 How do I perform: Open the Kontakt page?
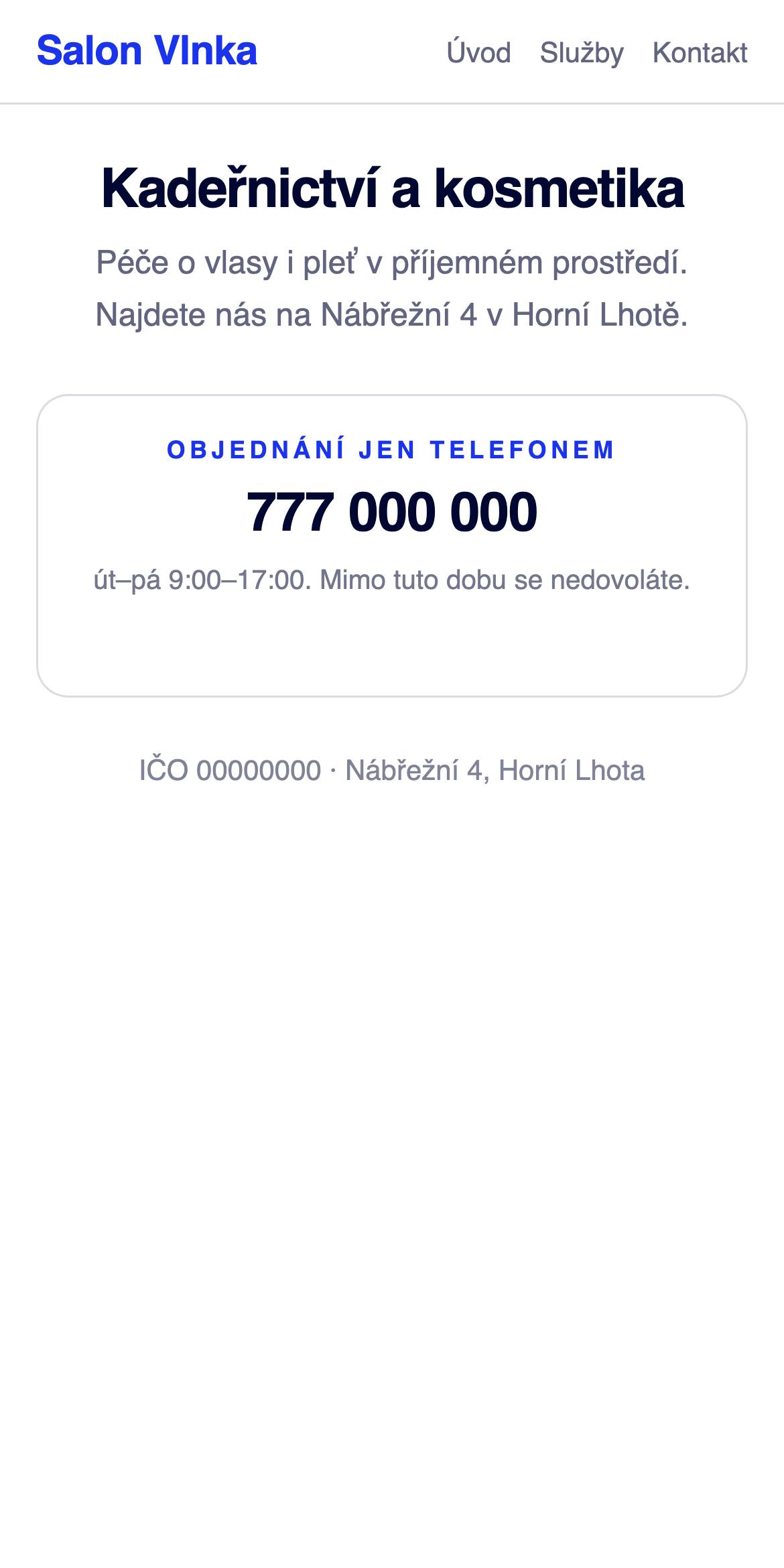pos(700,52)
